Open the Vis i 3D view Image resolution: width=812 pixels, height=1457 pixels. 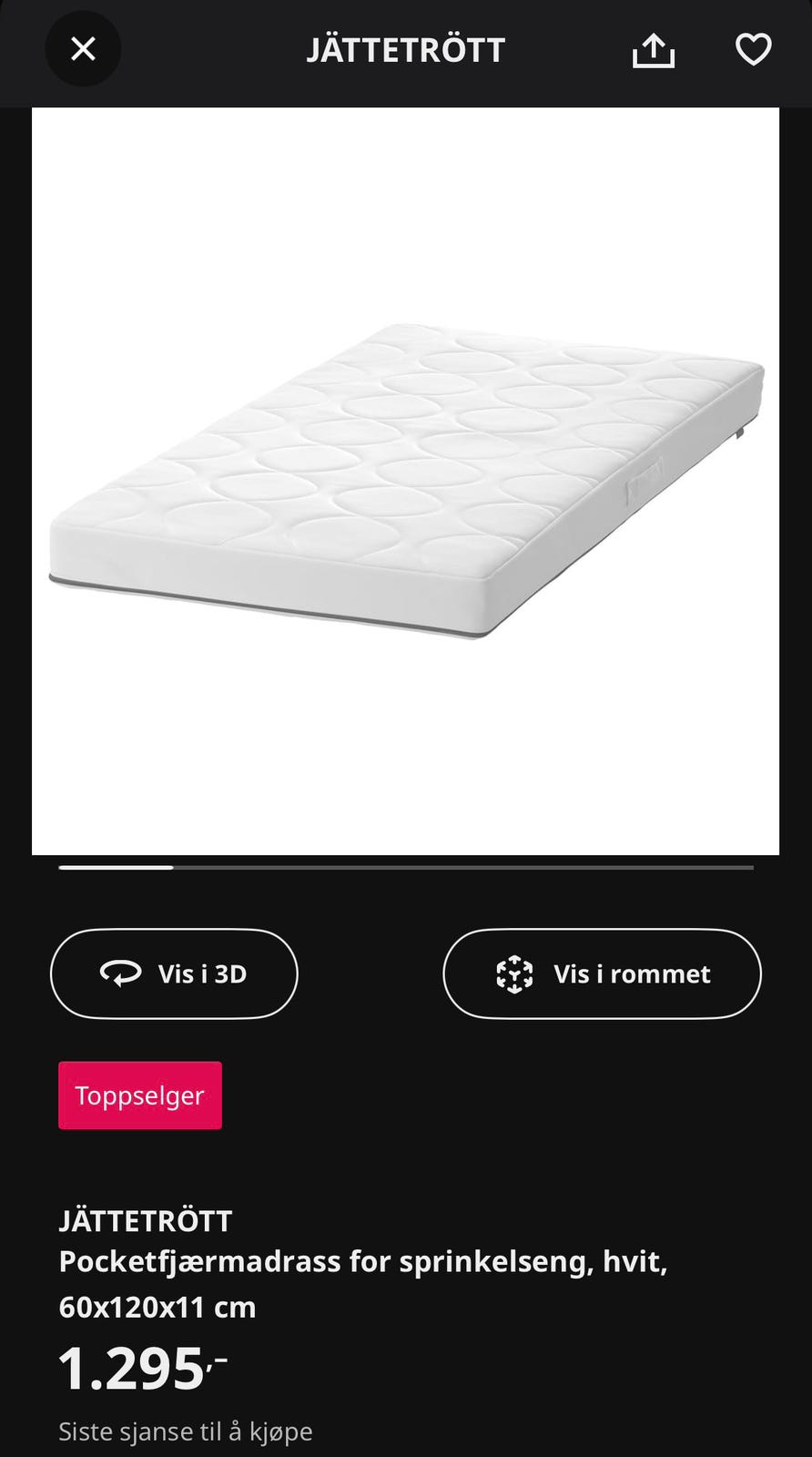(174, 973)
